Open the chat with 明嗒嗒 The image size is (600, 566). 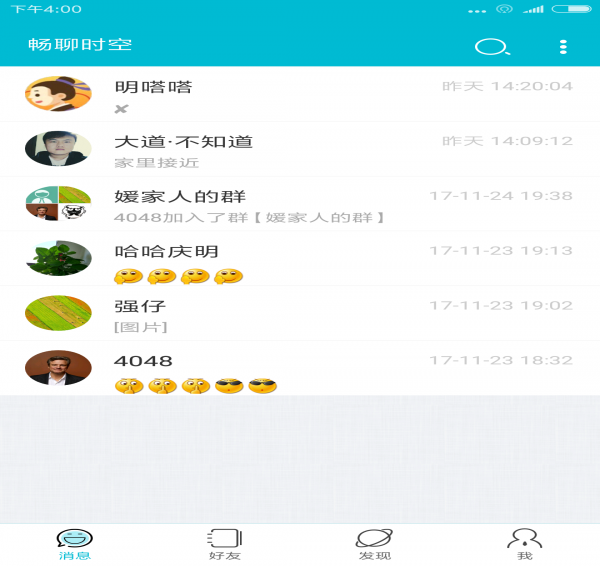300,95
